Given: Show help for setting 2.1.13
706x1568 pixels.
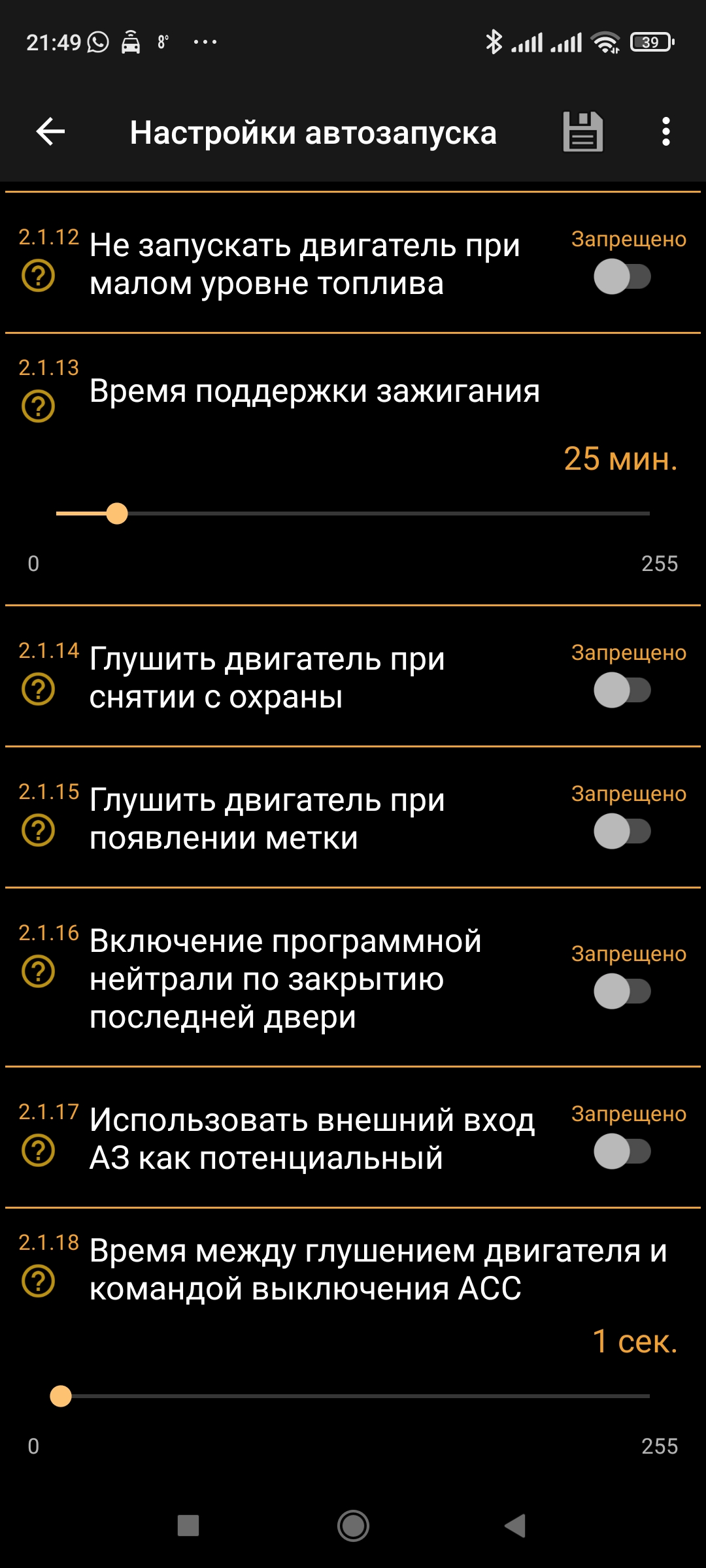Looking at the screenshot, I should point(39,406).
